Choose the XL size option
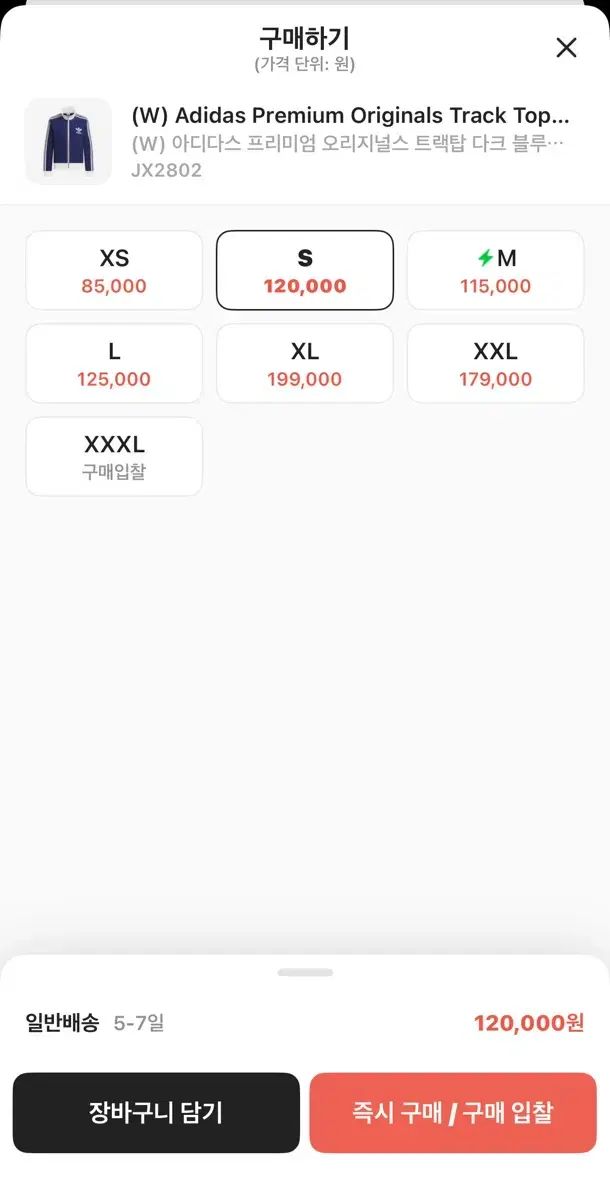Viewport: 610px width, 1200px height. tap(305, 364)
